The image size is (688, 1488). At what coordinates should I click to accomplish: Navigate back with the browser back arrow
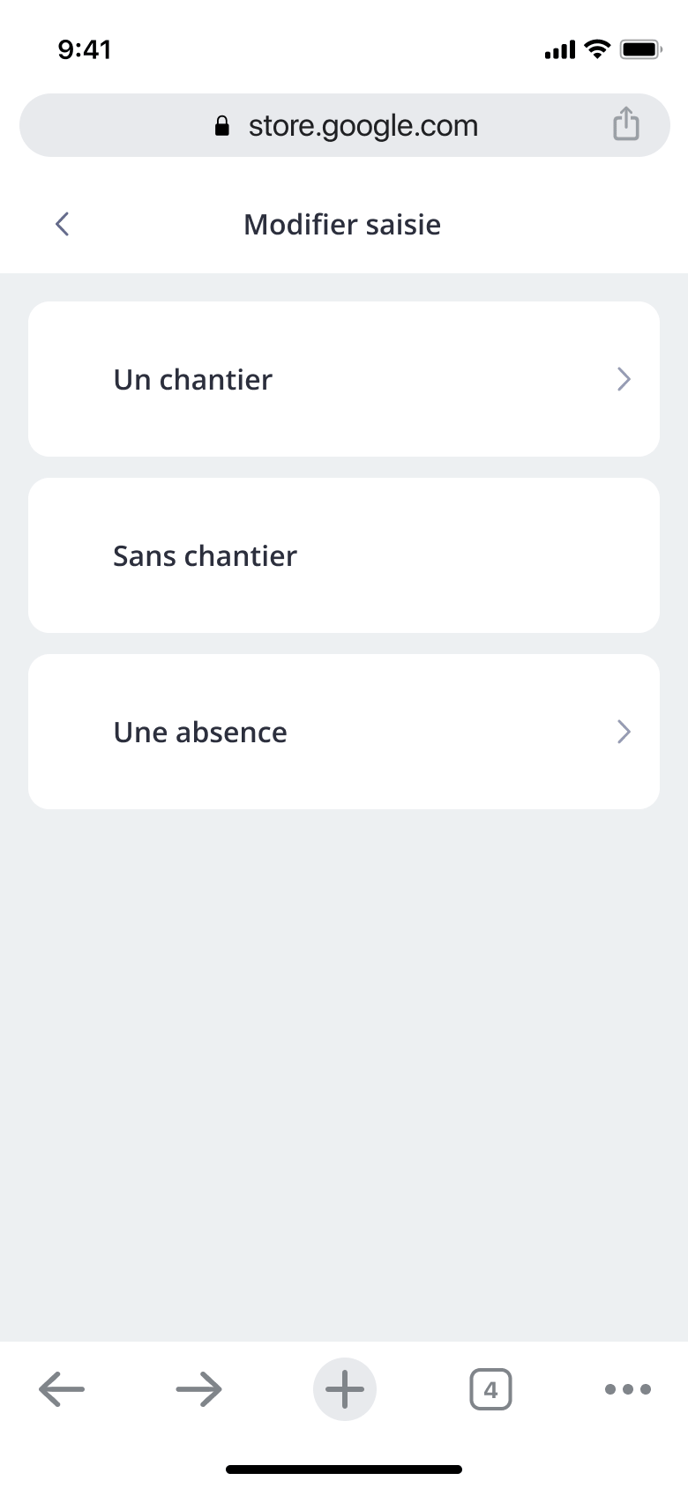click(62, 1389)
